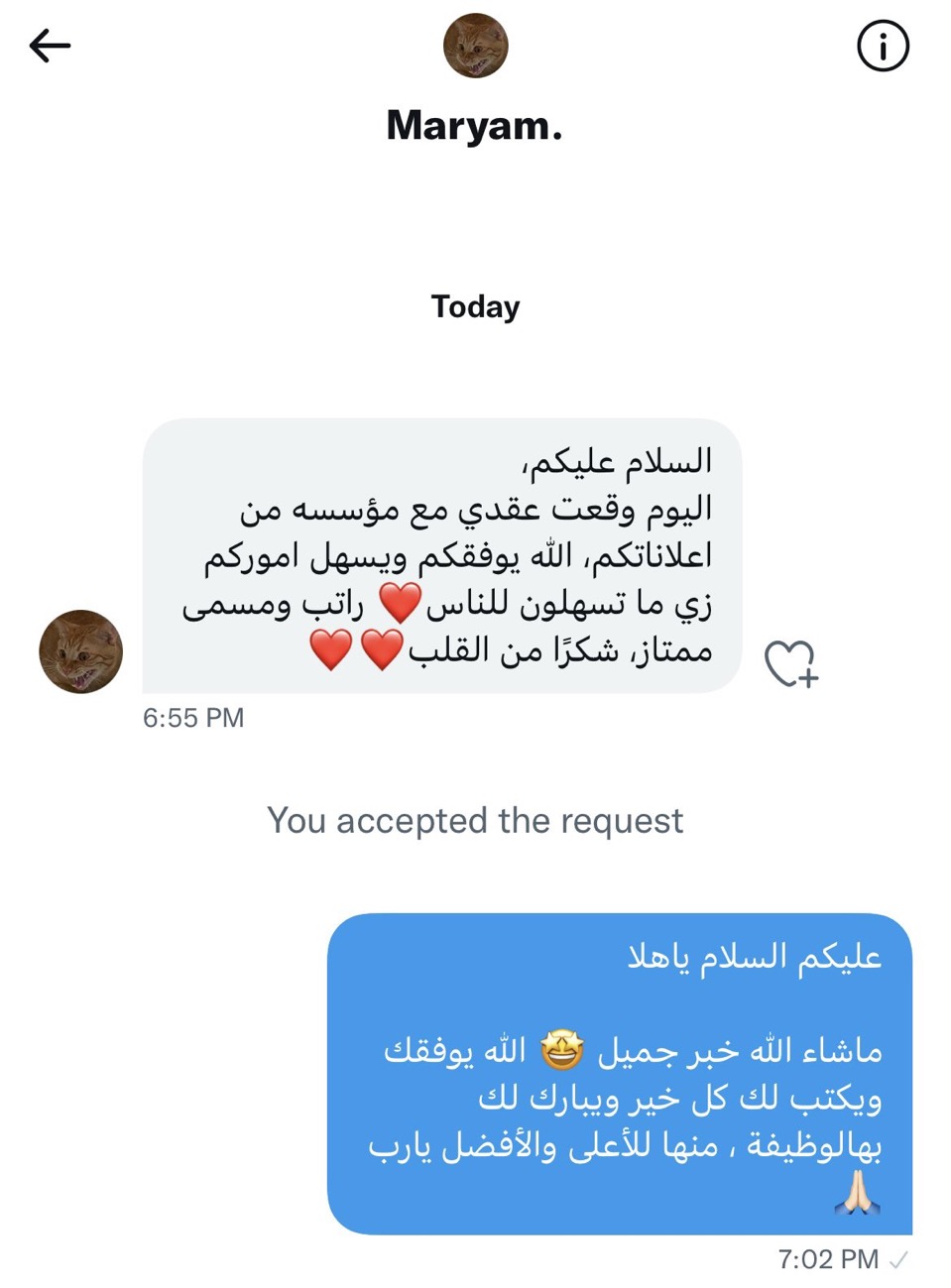Tap Maryam's avatar beside her message
This screenshot has height=1288, width=951.
(80, 651)
